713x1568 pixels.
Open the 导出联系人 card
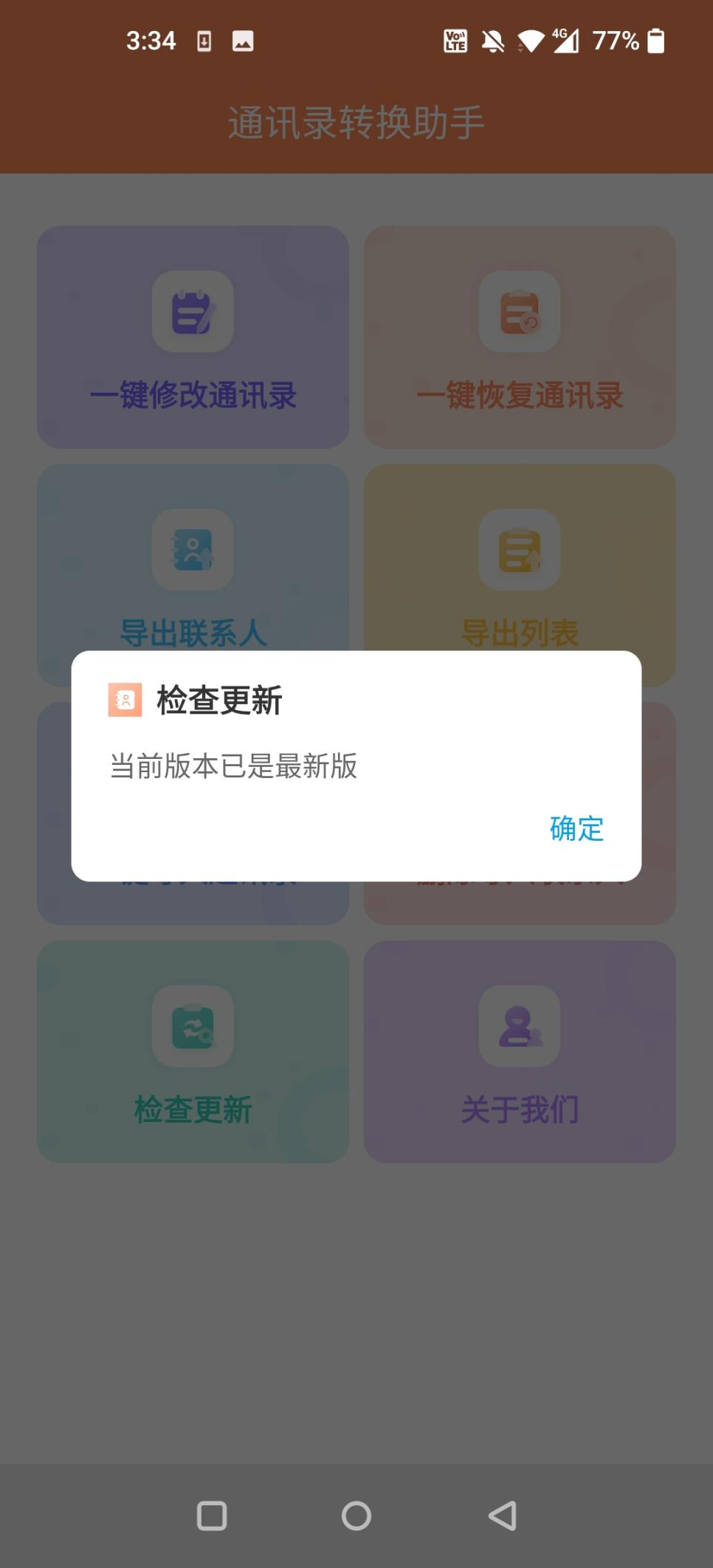click(193, 557)
